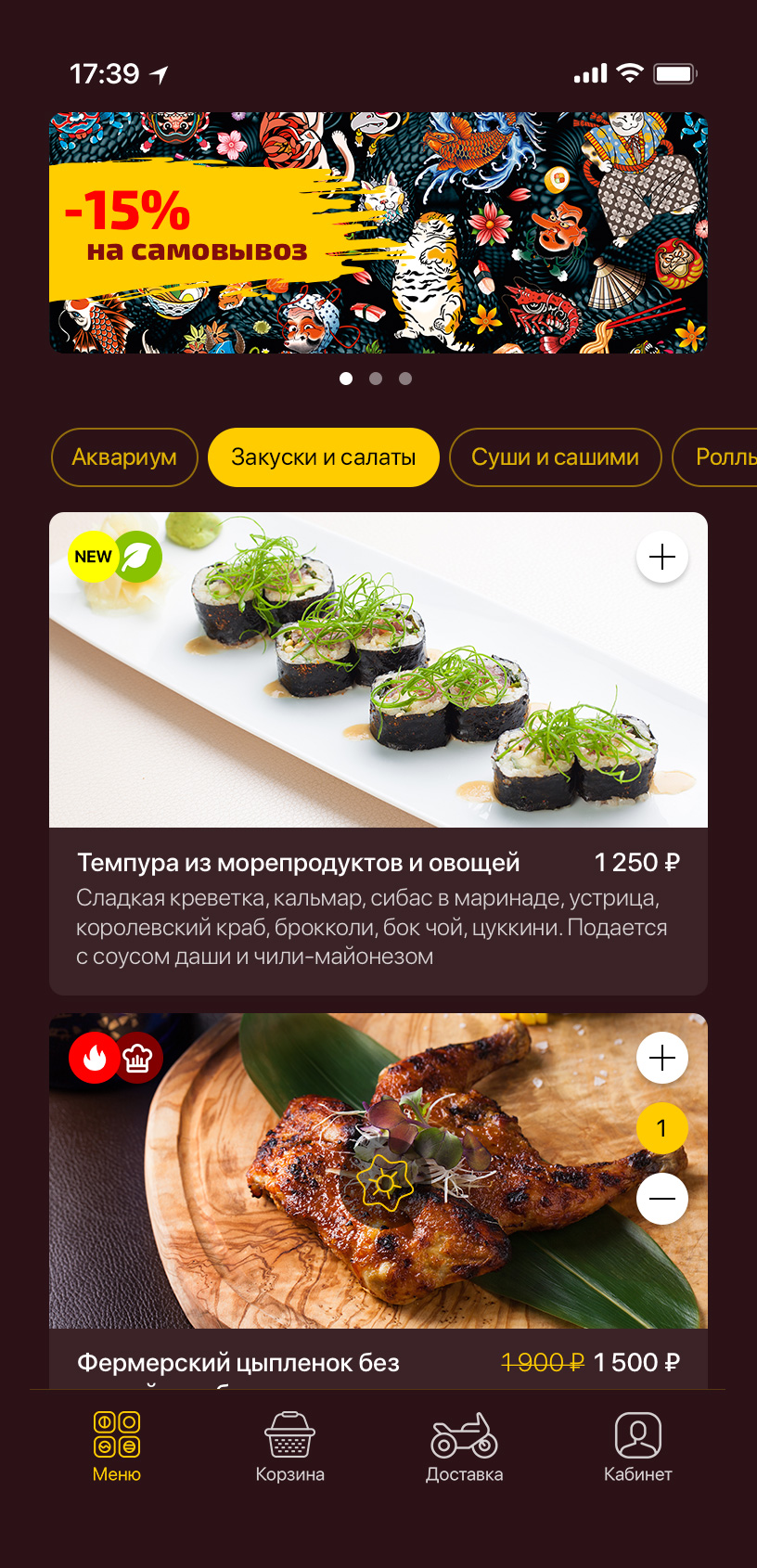Image resolution: width=757 pixels, height=1568 pixels.
Task: Select the Аквариум category chip
Action: pyautogui.click(x=124, y=457)
